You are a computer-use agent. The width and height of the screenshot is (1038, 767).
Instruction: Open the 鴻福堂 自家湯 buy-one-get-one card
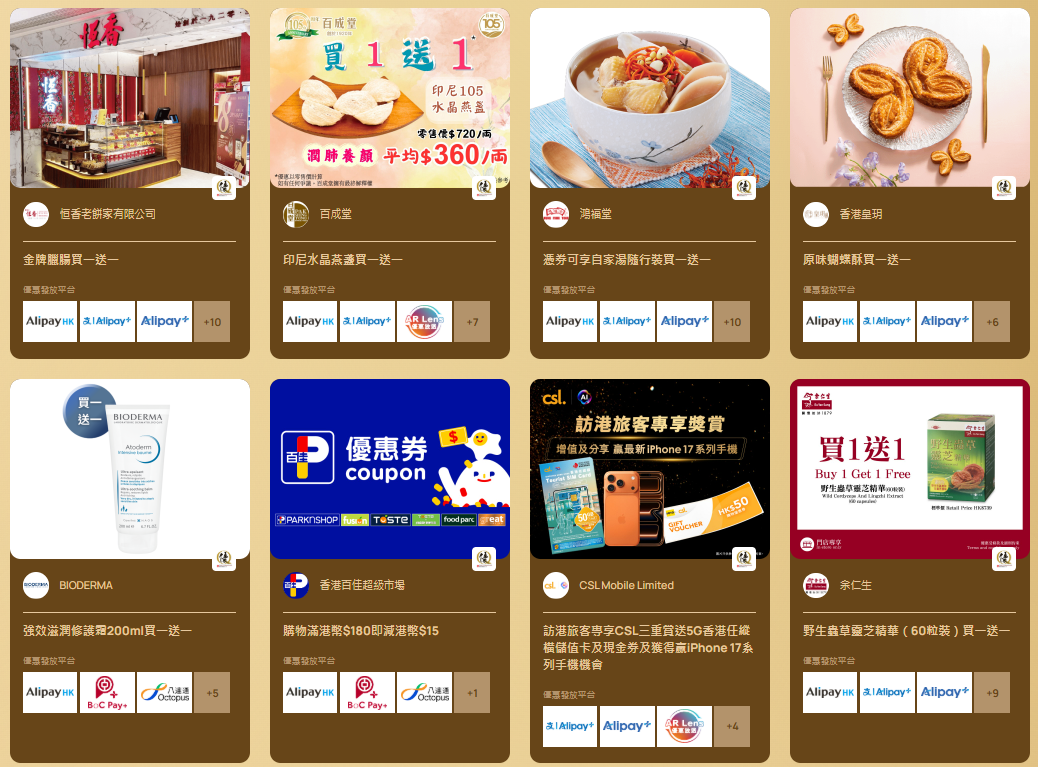click(649, 100)
